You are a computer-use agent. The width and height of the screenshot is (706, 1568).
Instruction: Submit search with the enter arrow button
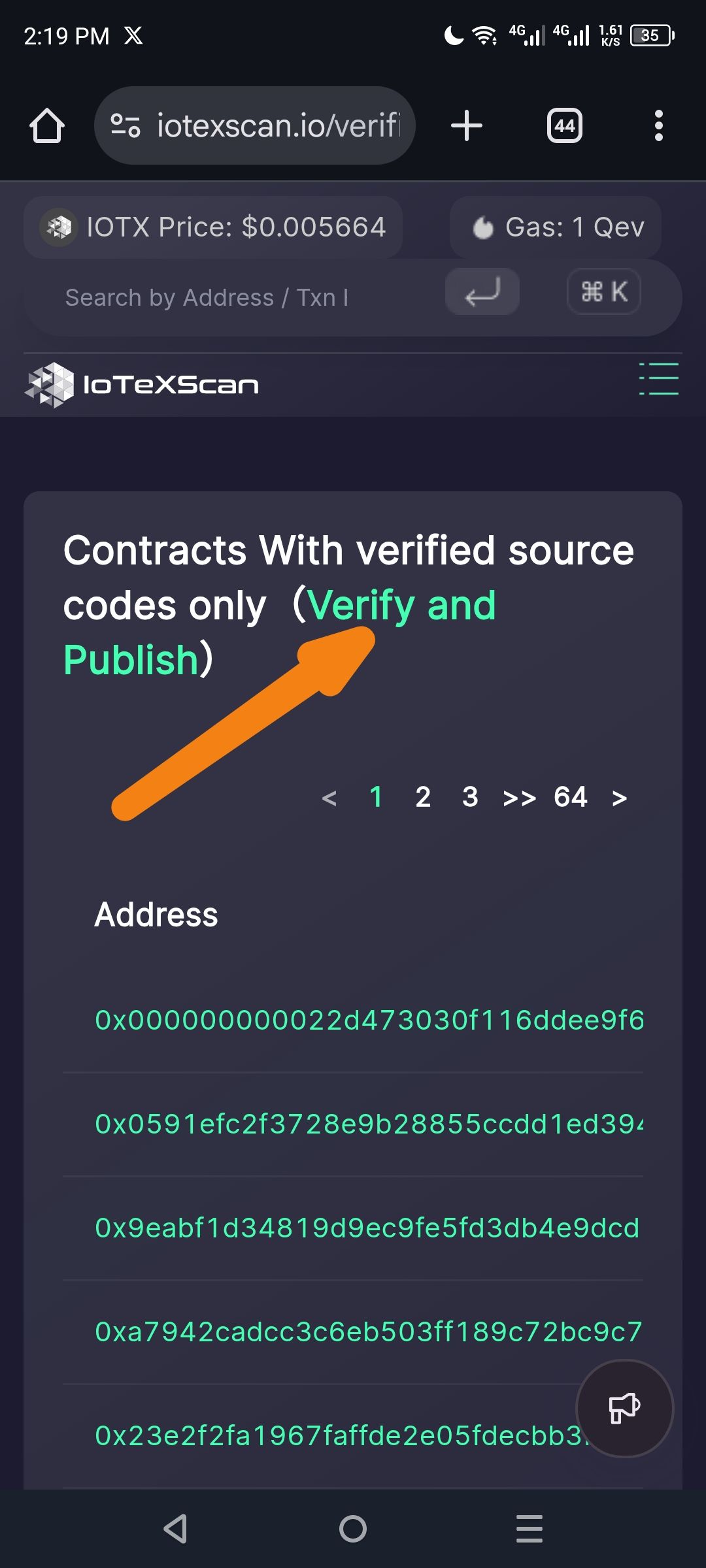click(482, 291)
